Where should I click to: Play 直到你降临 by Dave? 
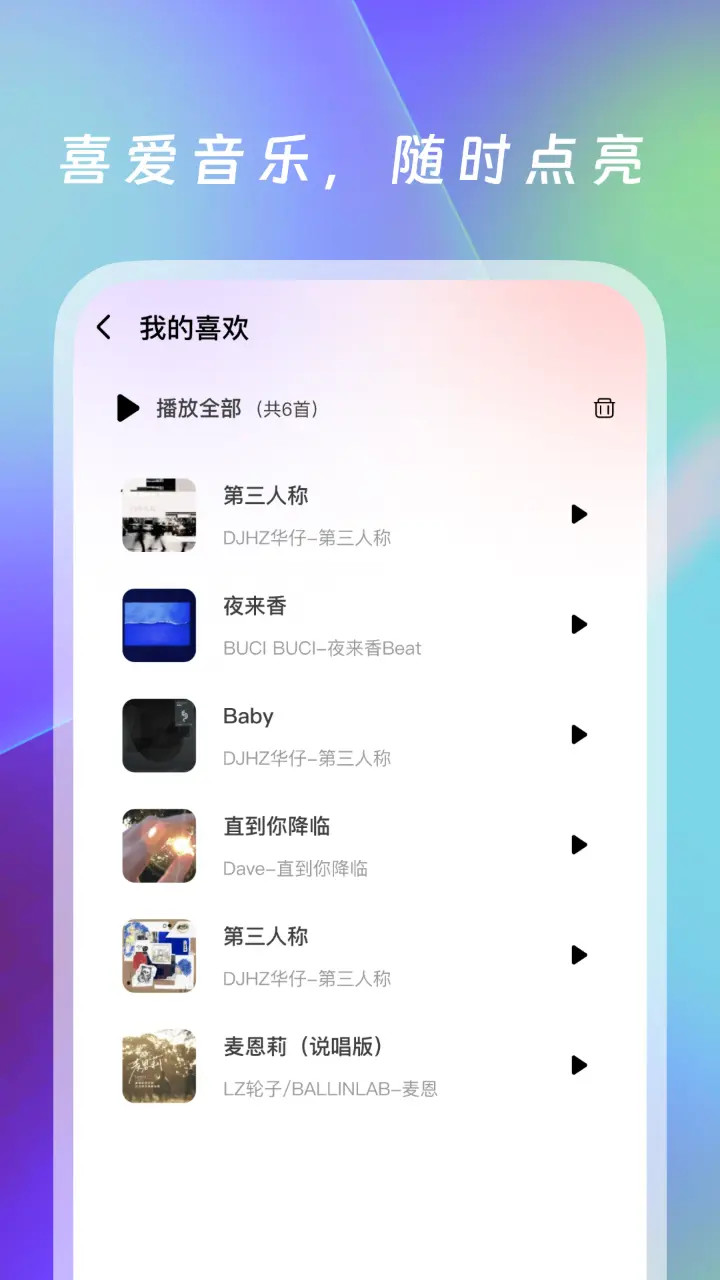(579, 845)
